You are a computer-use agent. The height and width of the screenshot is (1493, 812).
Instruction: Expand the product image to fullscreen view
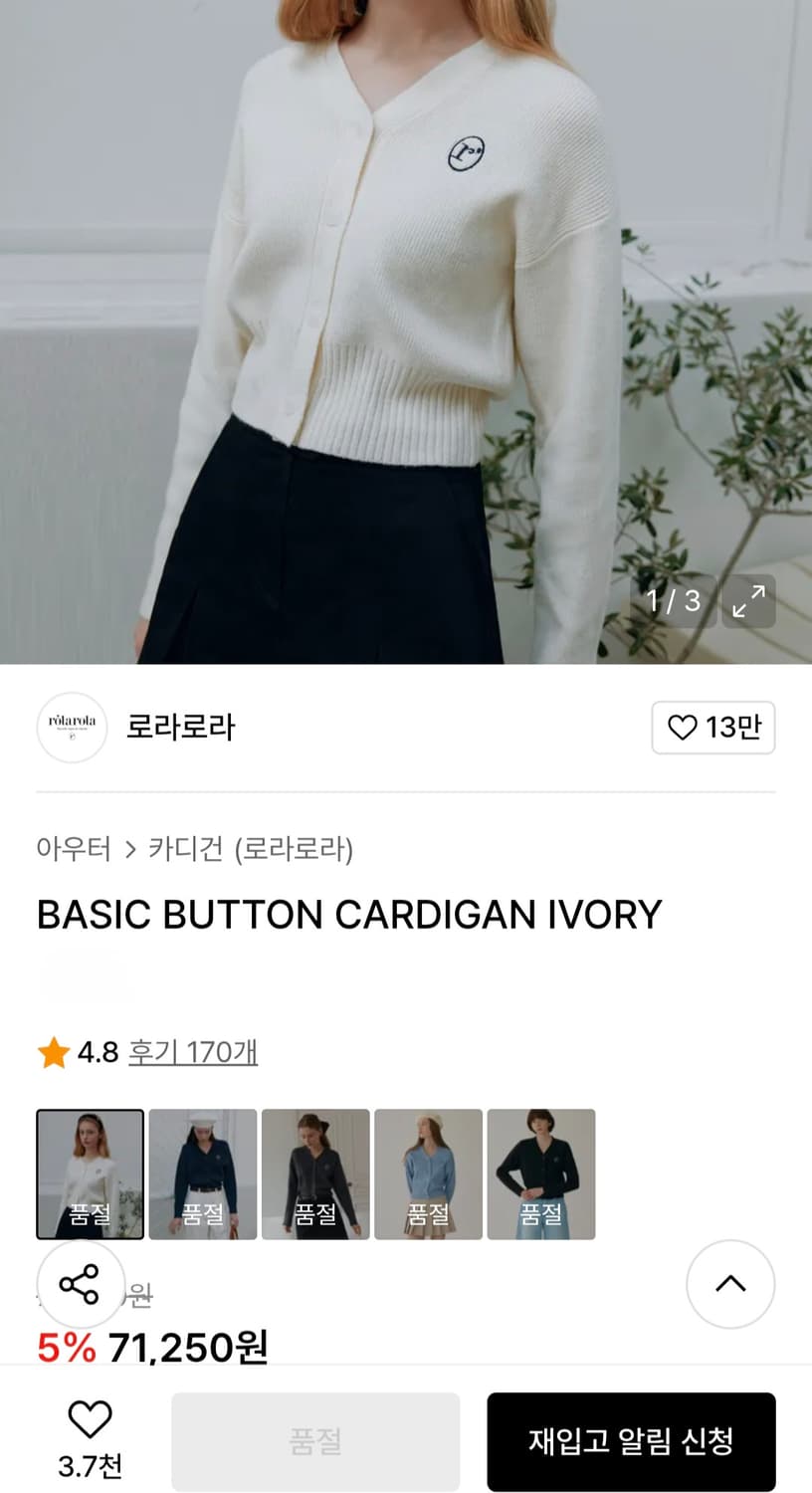pos(748,601)
